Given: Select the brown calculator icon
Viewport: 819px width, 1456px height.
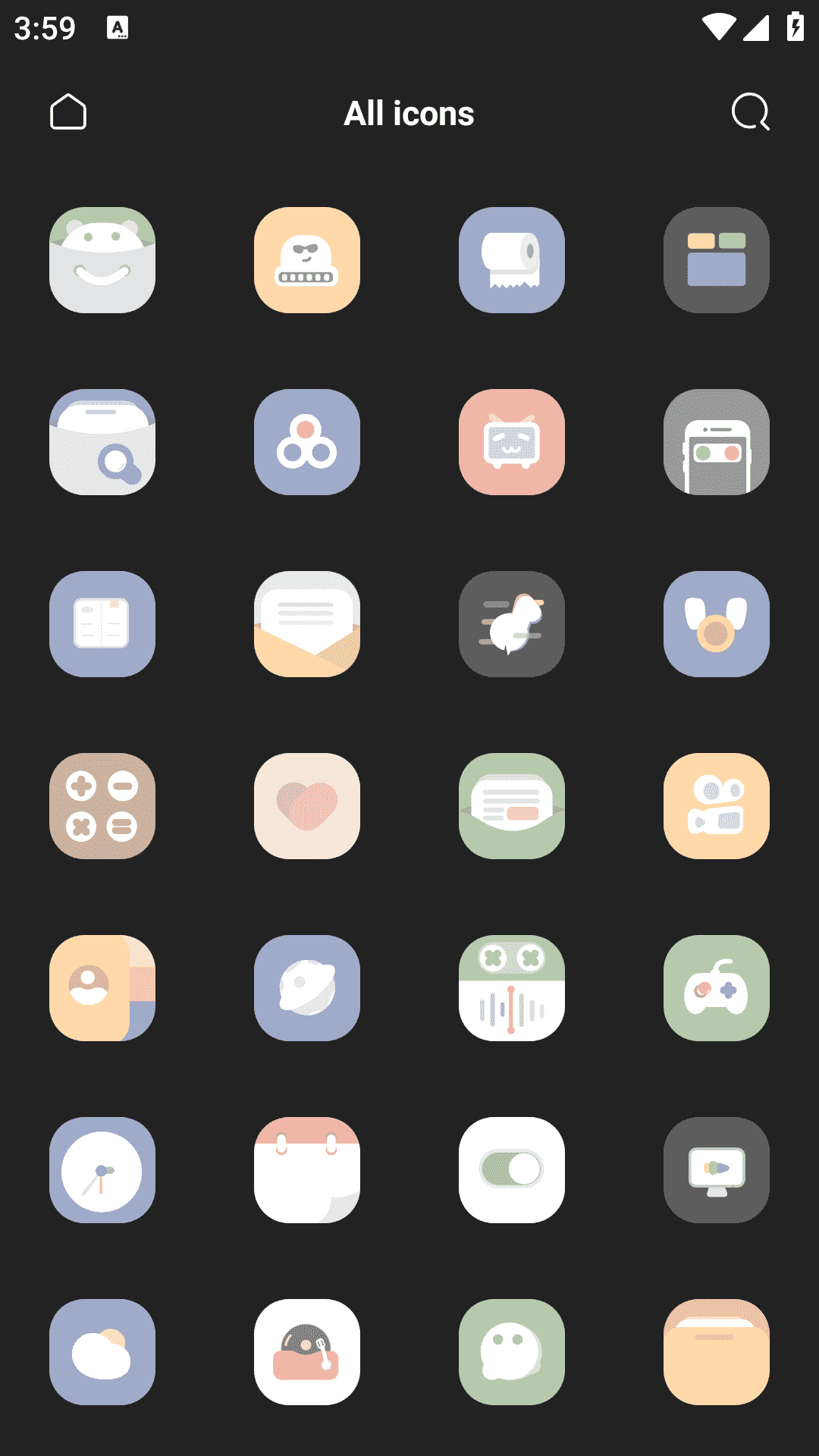Looking at the screenshot, I should (102, 806).
